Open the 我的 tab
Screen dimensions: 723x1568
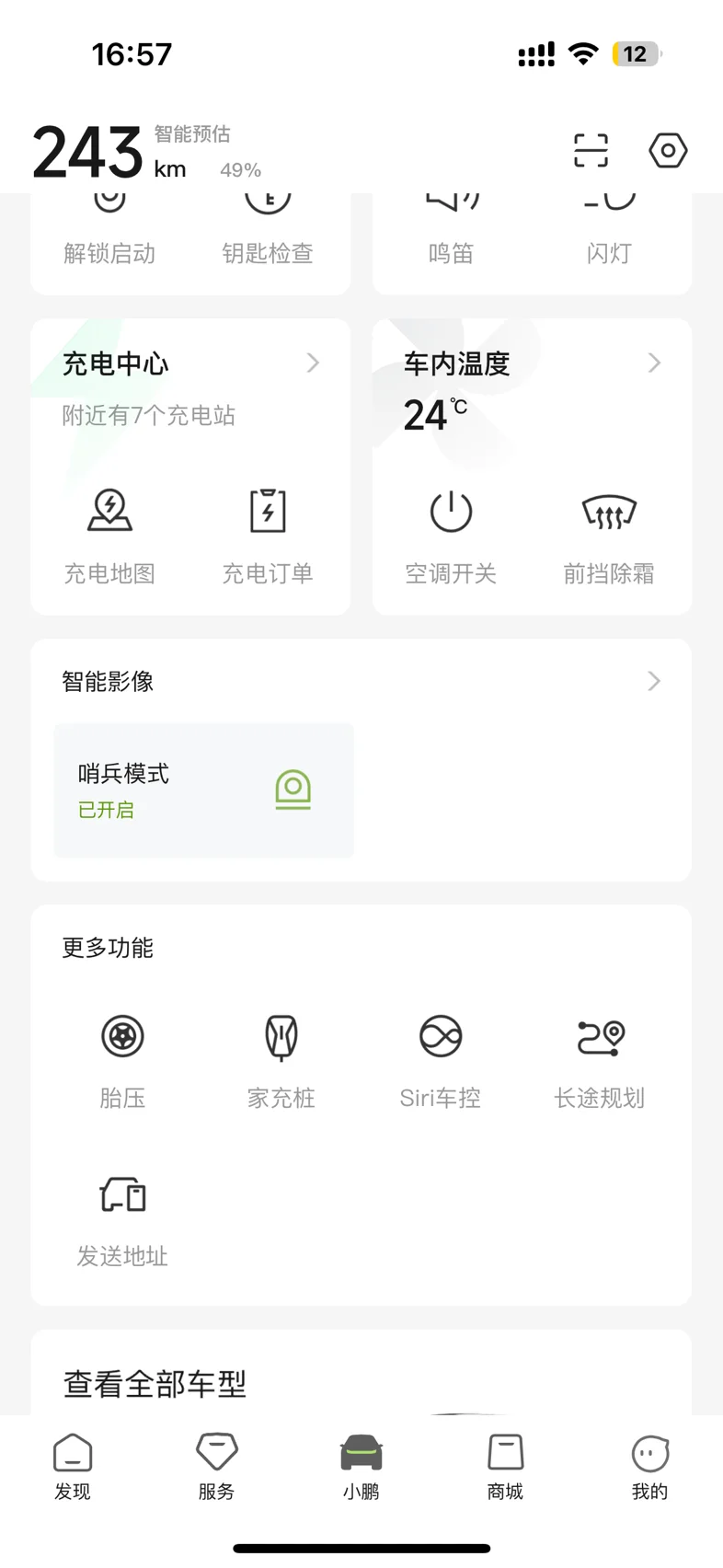(649, 1467)
